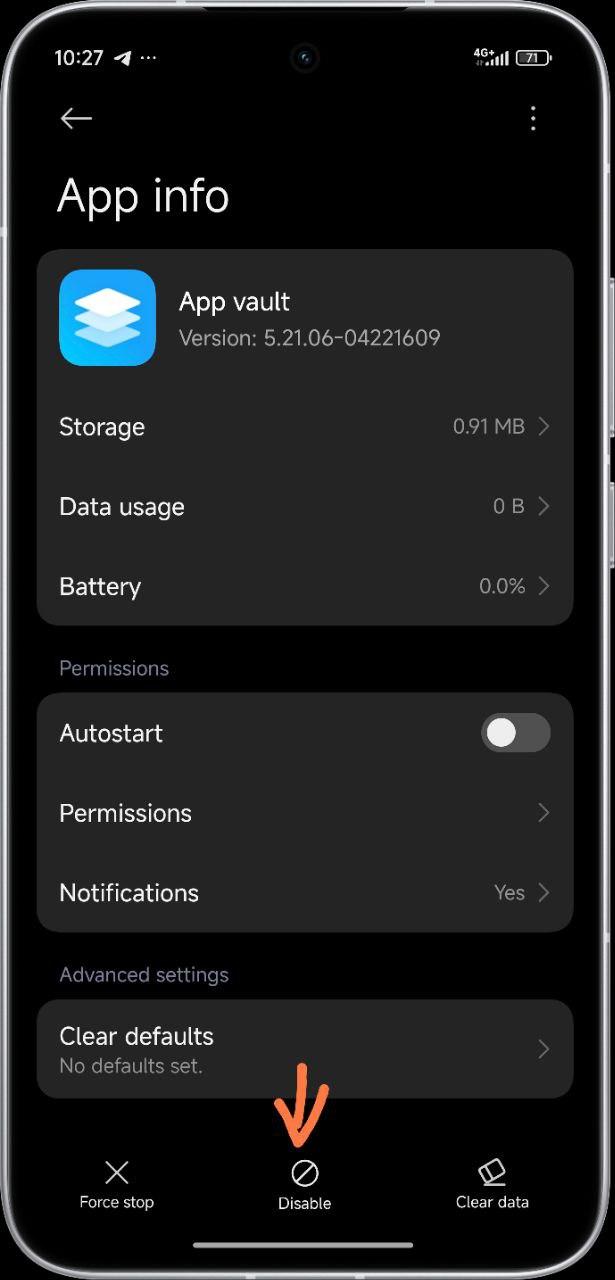Open Notifications settings
The height and width of the screenshot is (1280, 615).
305,893
